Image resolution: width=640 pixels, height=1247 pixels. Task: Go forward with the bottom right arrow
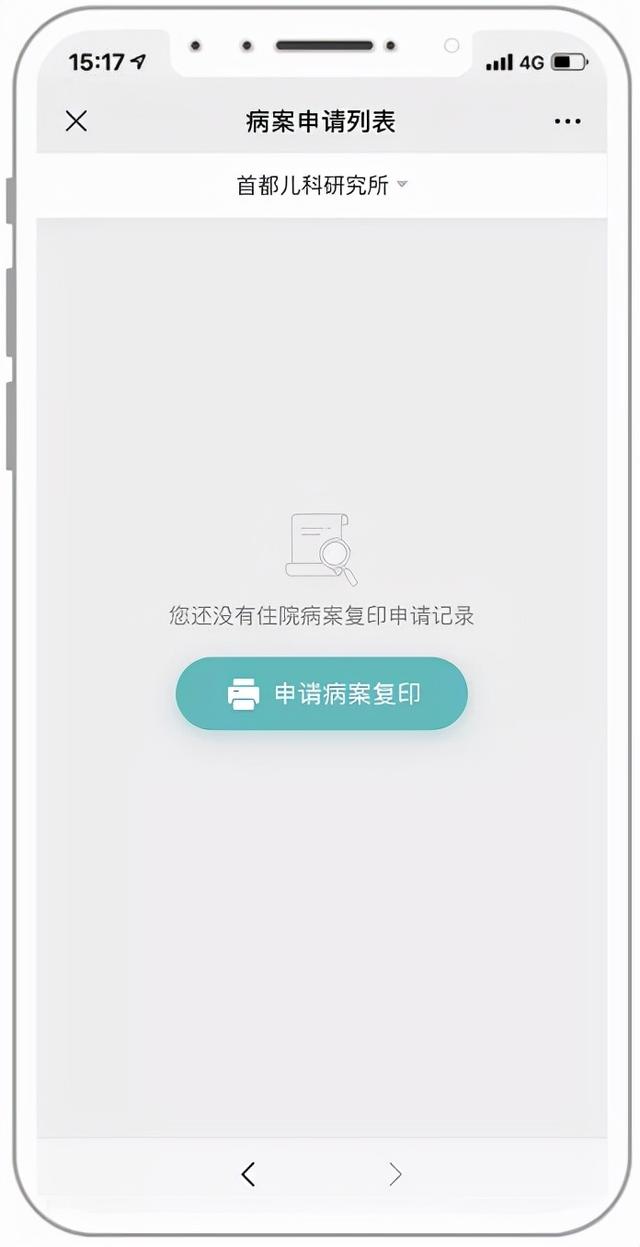point(395,1174)
